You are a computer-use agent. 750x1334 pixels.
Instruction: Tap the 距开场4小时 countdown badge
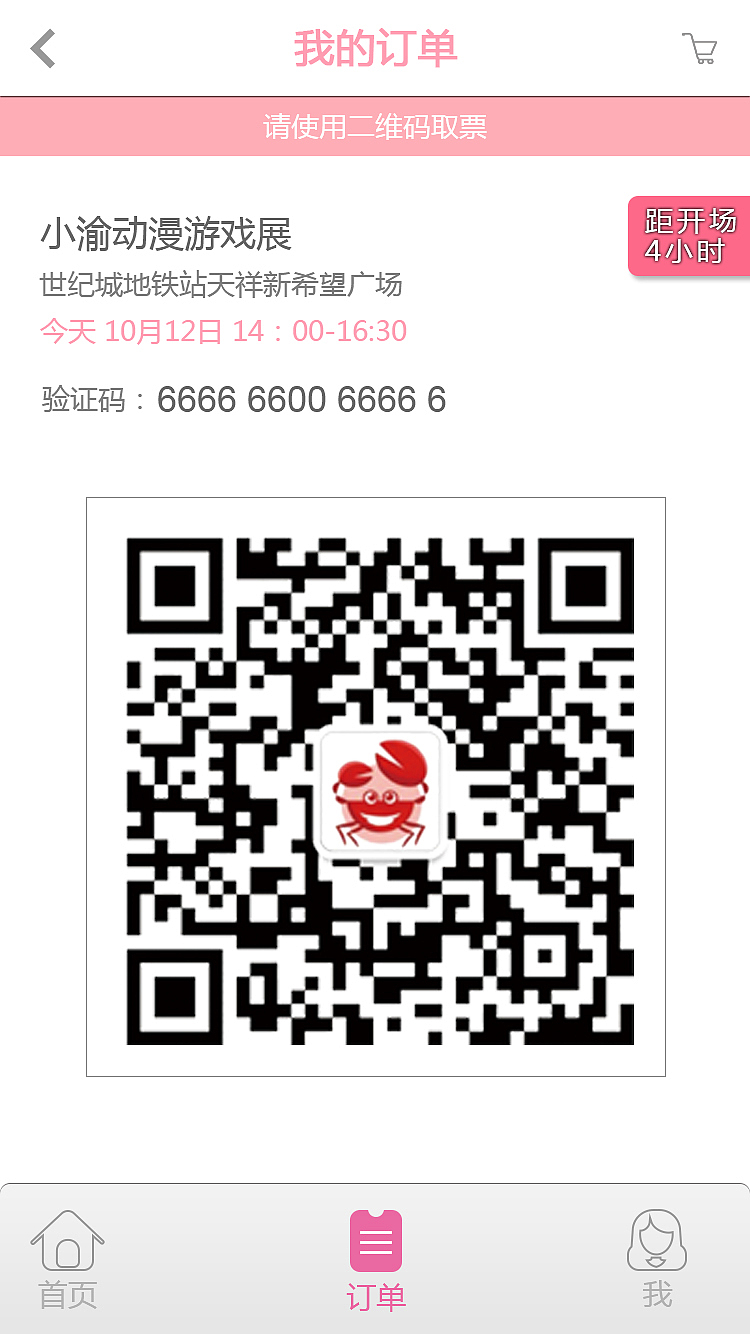click(690, 237)
